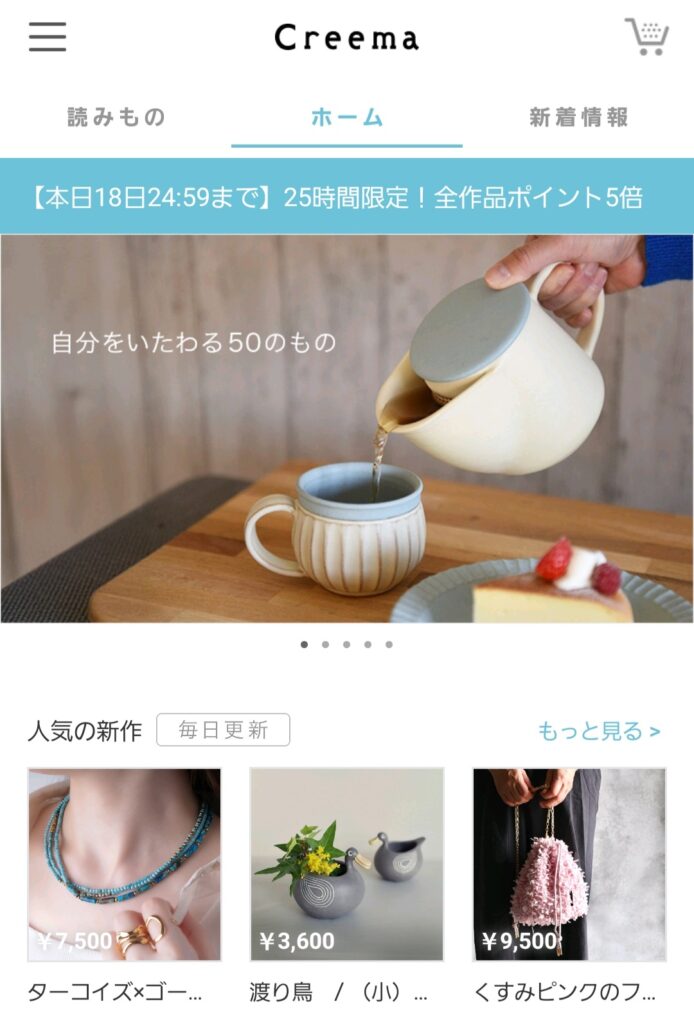Open the hamburger drawer menu
Screen dimensions: 694x1024
(47, 37)
